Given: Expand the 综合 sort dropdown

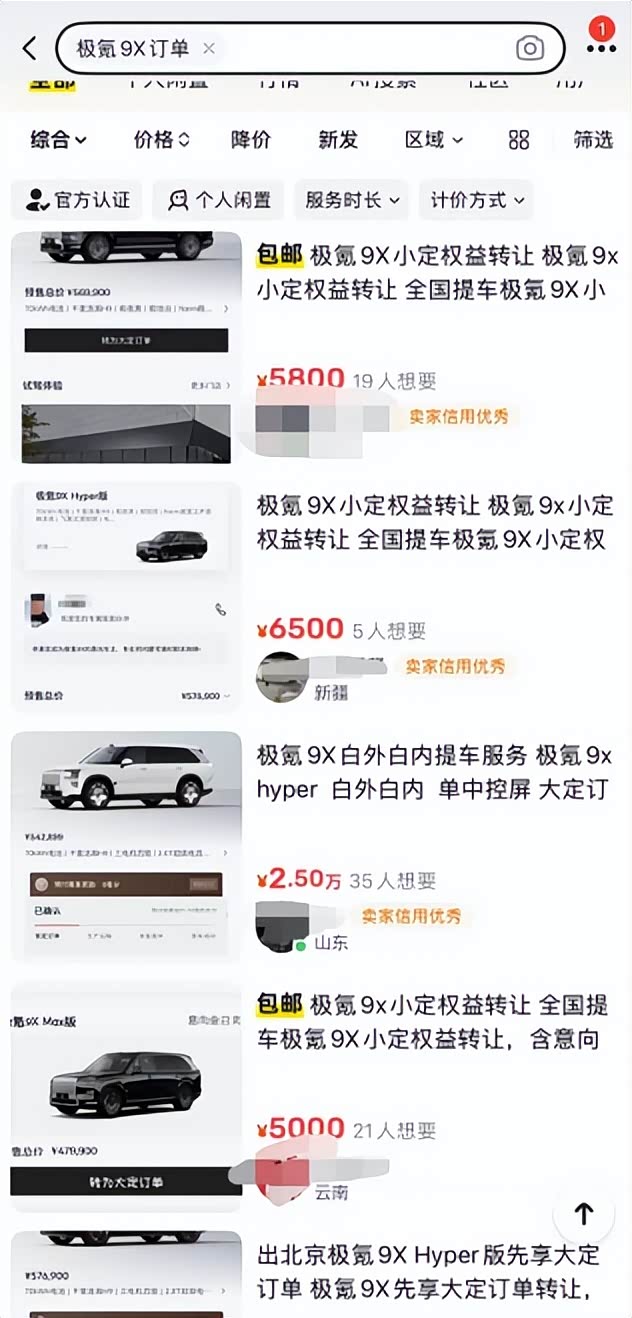Looking at the screenshot, I should click(x=58, y=140).
